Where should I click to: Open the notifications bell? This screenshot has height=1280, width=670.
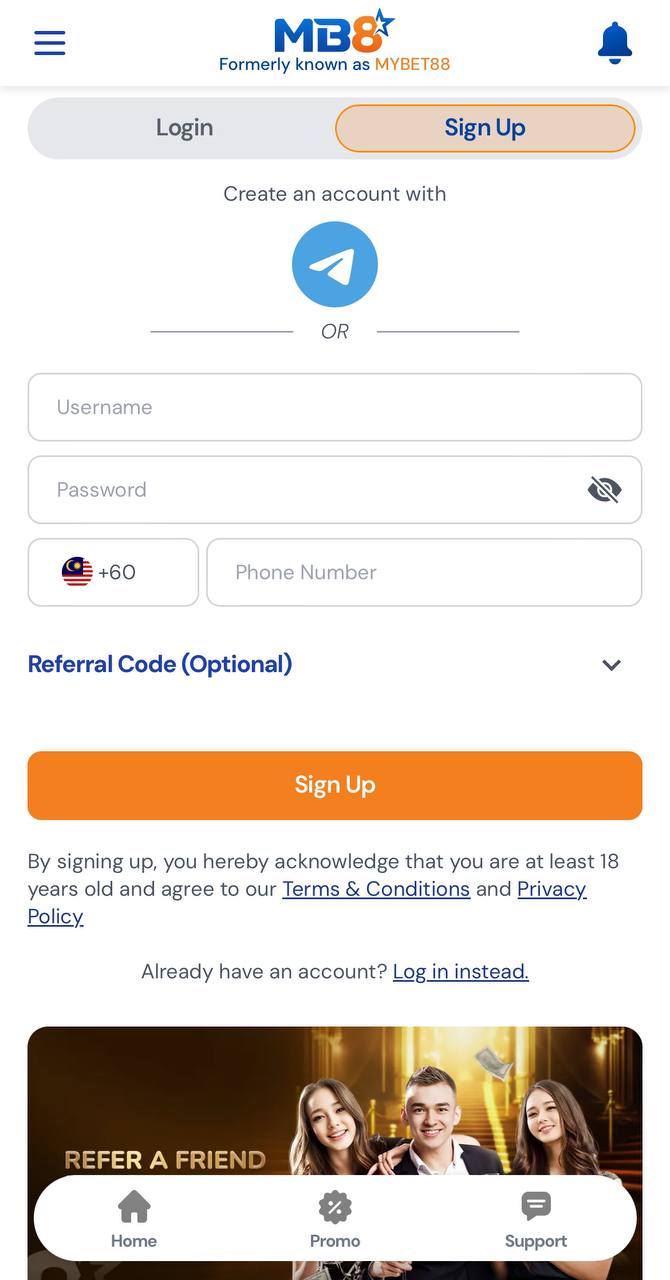[x=615, y=43]
